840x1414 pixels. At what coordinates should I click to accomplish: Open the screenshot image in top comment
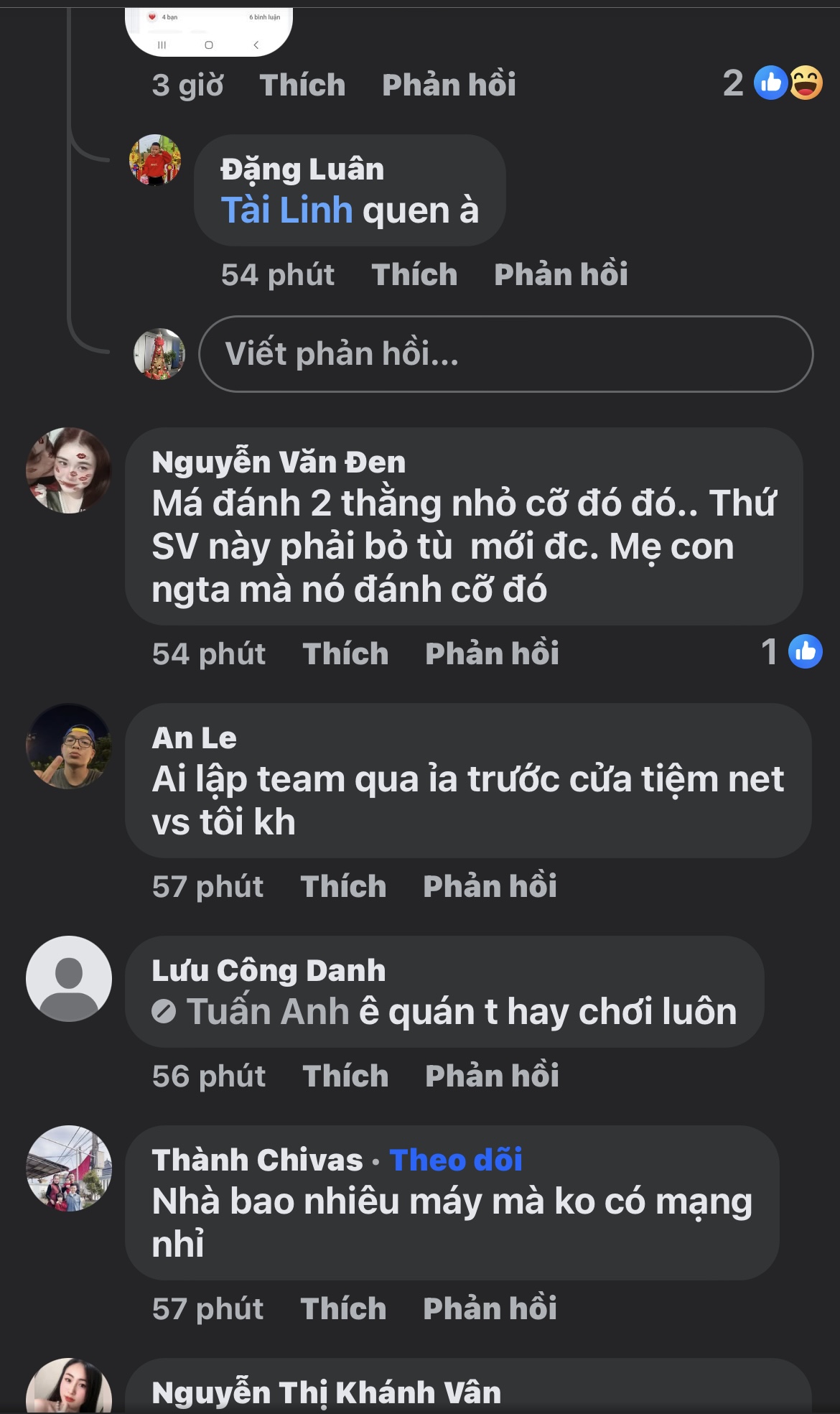coord(208,30)
